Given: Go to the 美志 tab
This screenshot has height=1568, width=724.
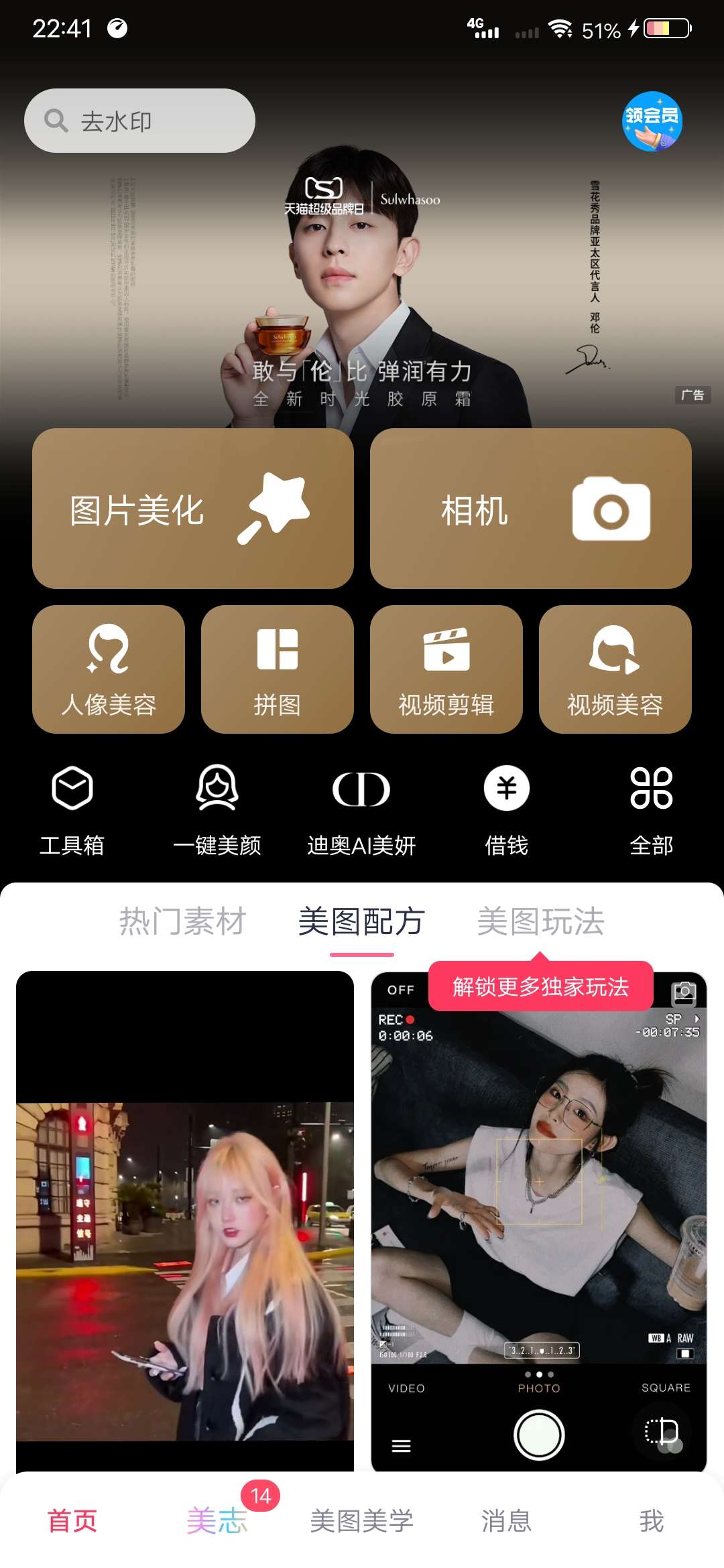Looking at the screenshot, I should (x=217, y=1520).
